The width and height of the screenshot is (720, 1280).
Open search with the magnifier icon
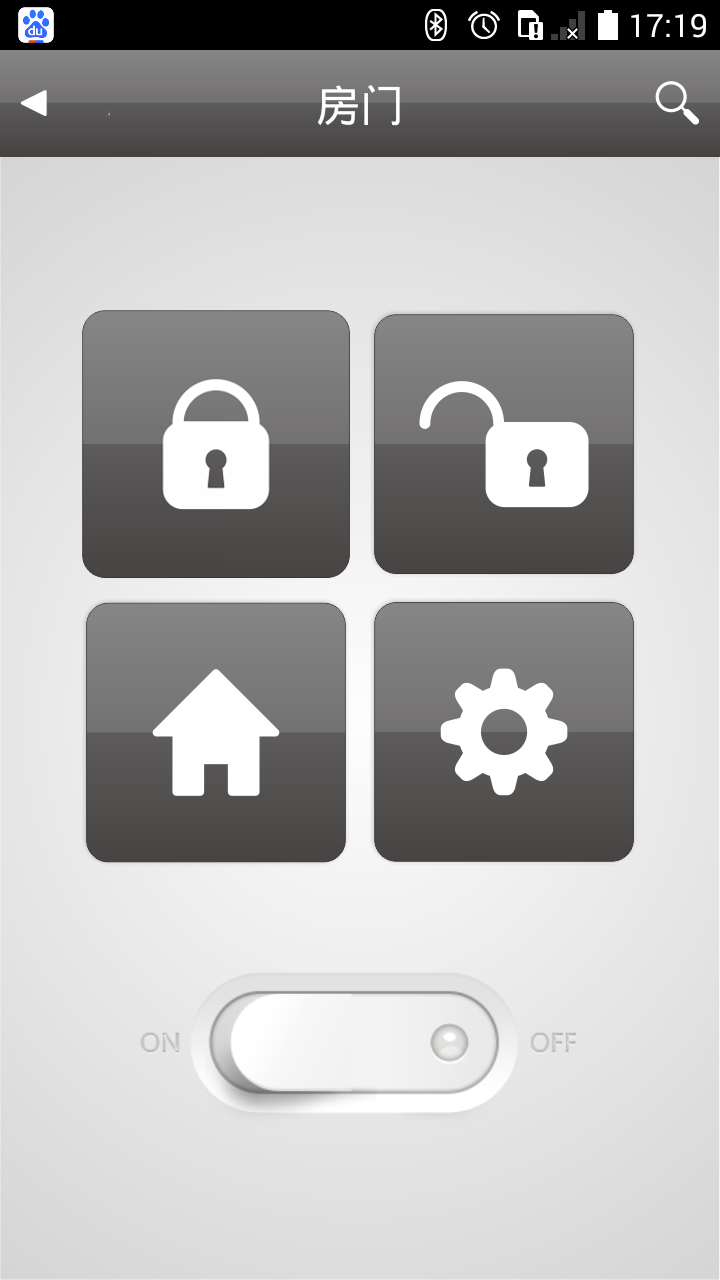(x=676, y=103)
